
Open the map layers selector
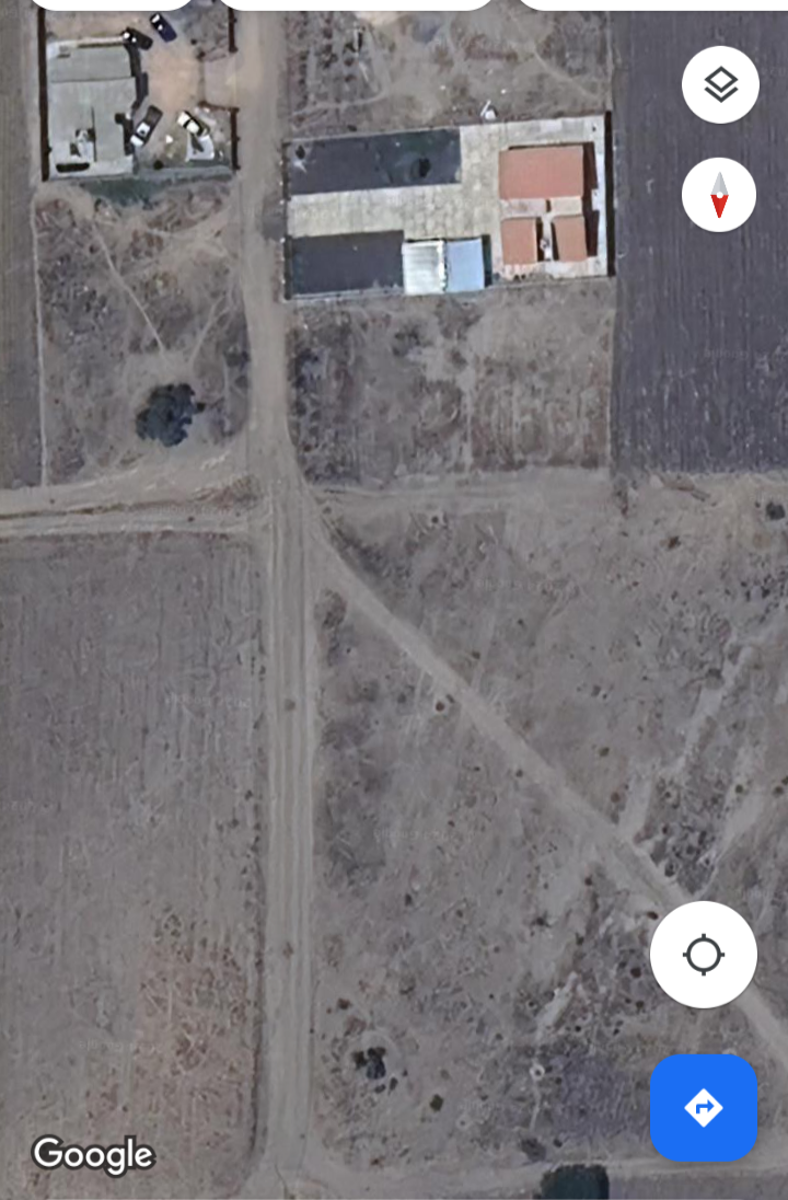click(x=720, y=85)
